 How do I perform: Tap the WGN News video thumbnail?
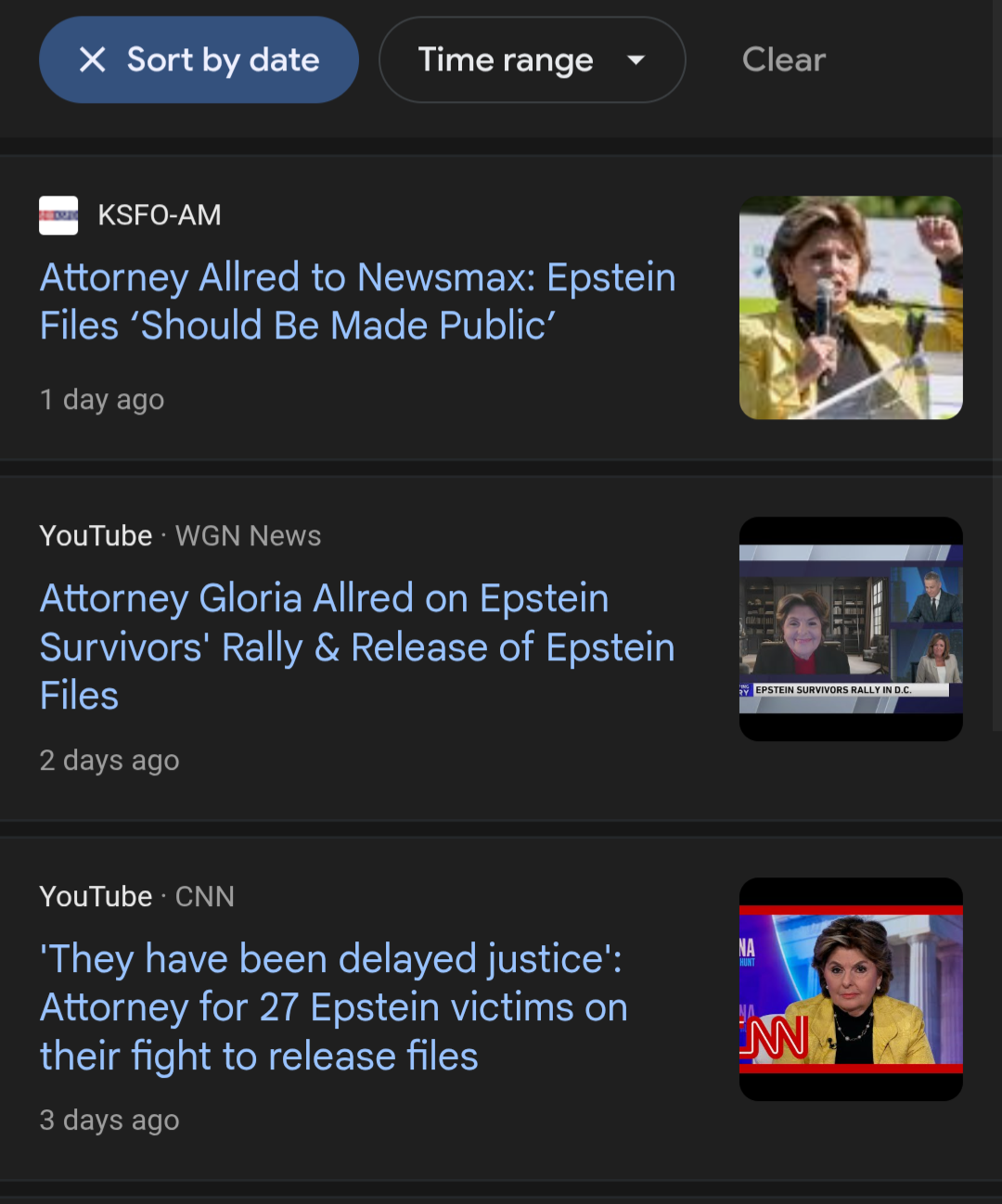[851, 629]
